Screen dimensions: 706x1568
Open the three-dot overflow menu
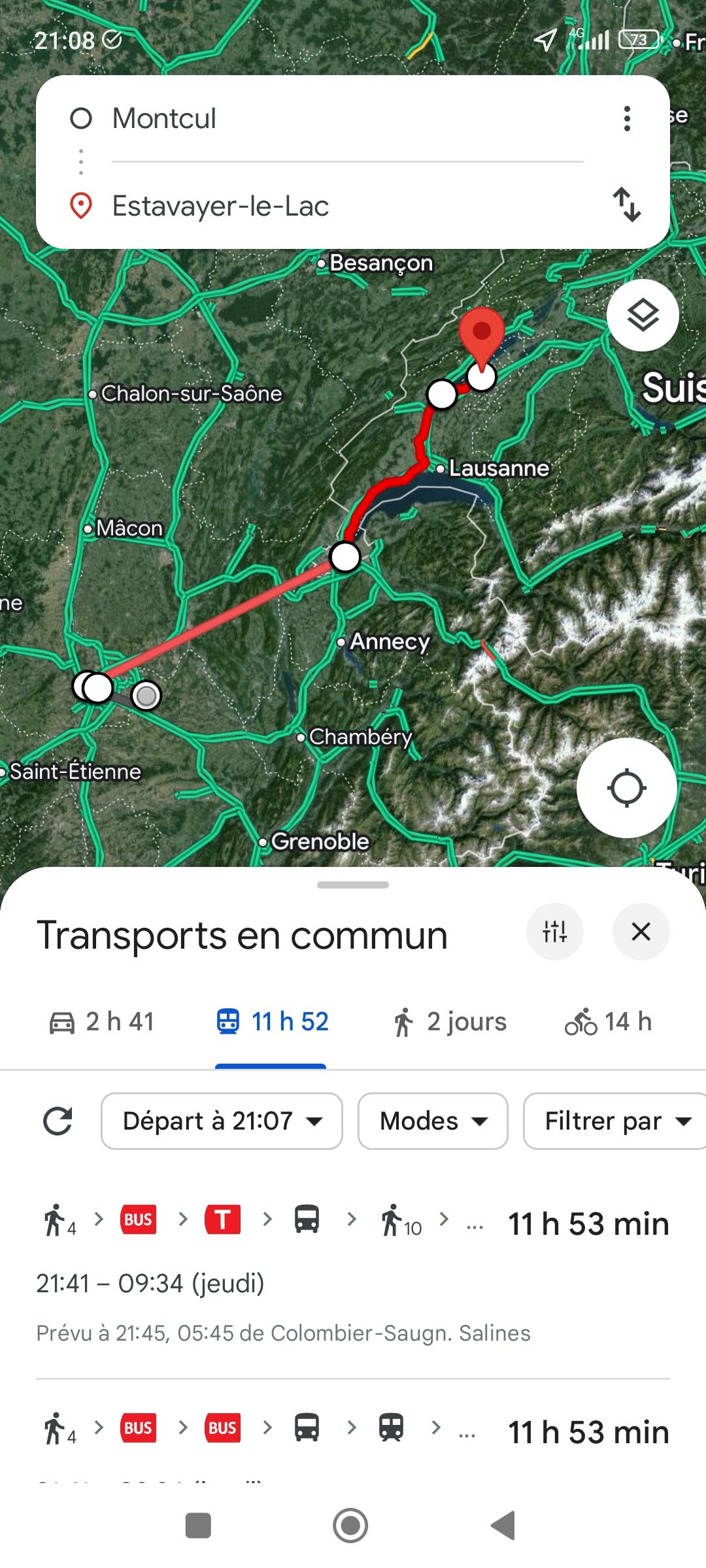coord(627,119)
